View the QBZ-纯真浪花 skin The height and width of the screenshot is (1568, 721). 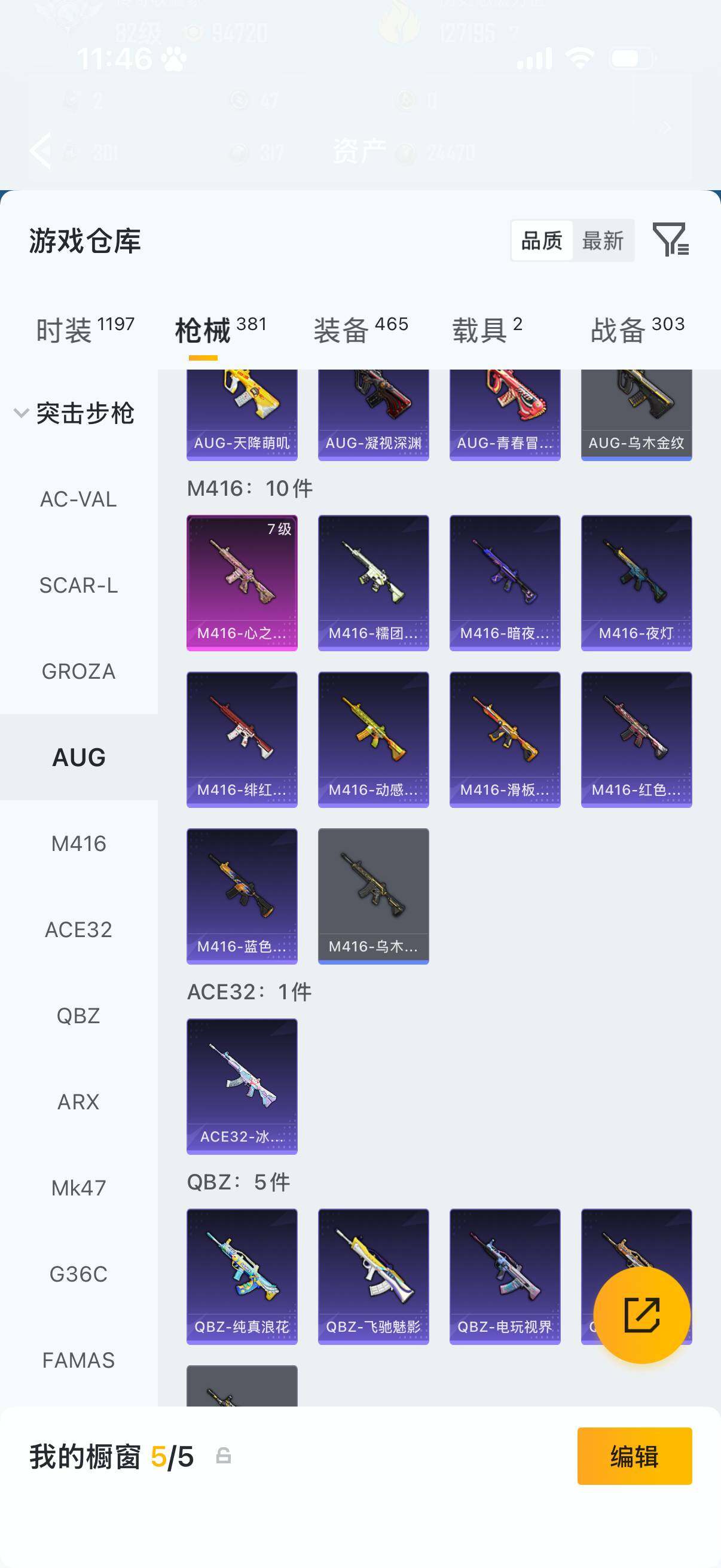pos(242,1276)
